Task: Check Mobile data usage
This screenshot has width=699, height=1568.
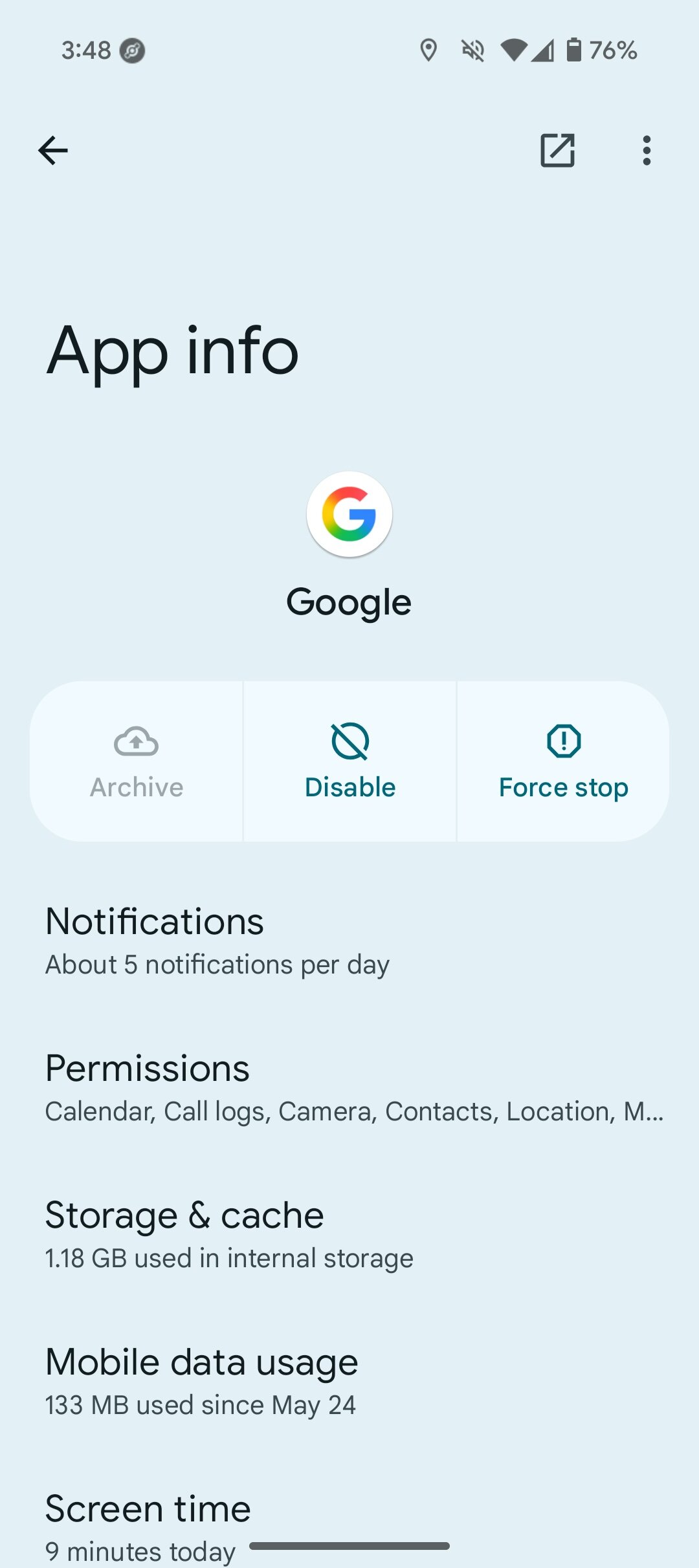Action: tap(349, 1380)
